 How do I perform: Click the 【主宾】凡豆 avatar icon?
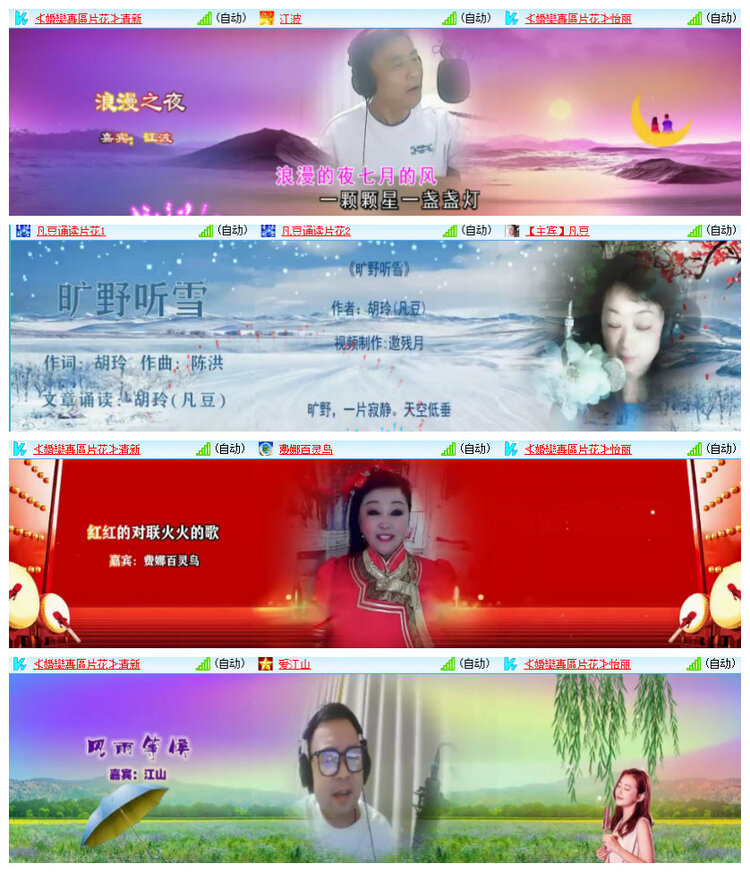pyautogui.click(x=513, y=229)
